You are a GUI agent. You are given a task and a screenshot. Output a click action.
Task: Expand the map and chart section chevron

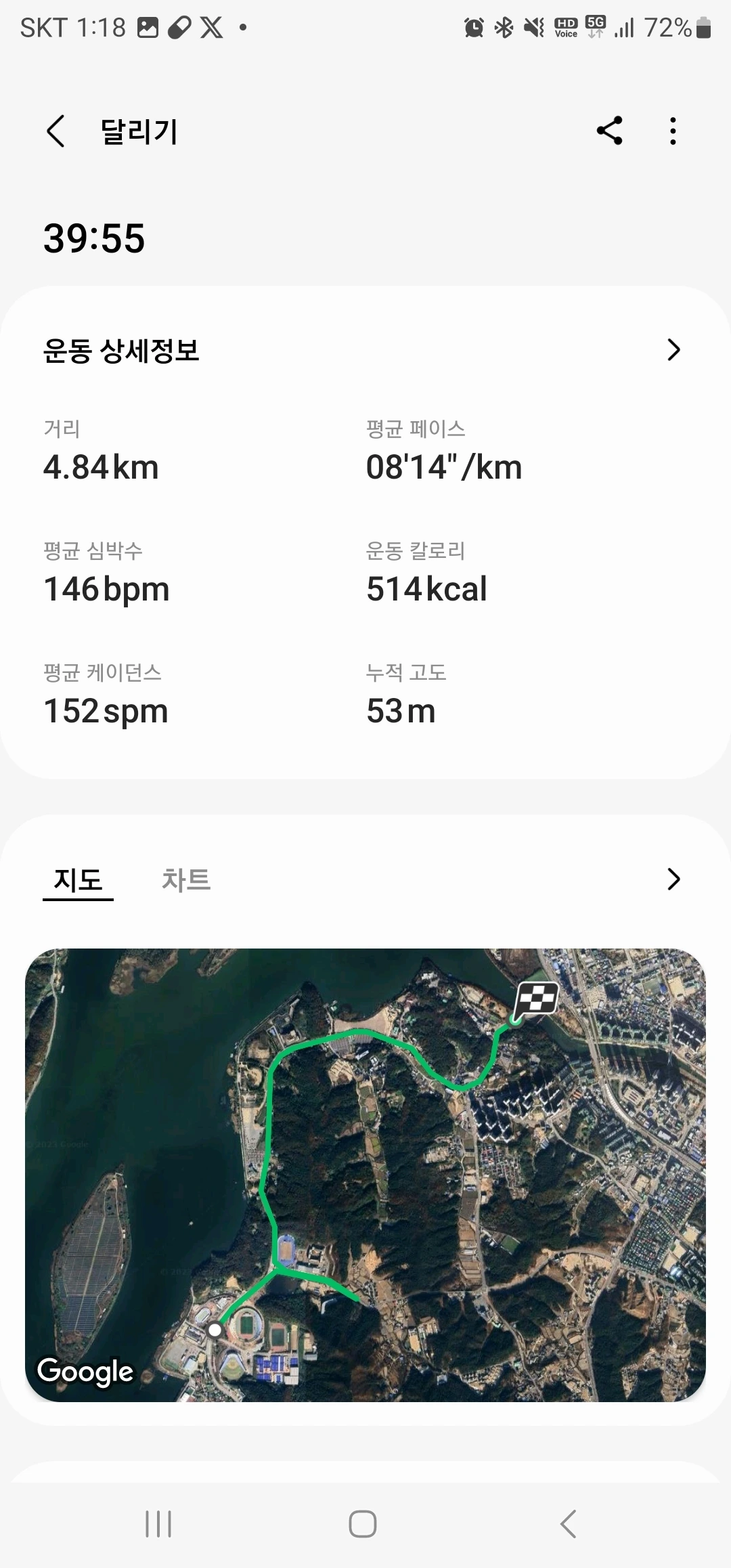pos(673,879)
